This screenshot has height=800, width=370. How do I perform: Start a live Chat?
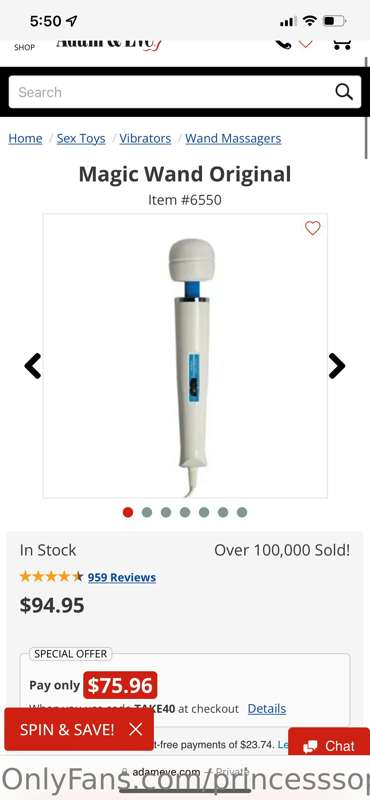point(330,746)
